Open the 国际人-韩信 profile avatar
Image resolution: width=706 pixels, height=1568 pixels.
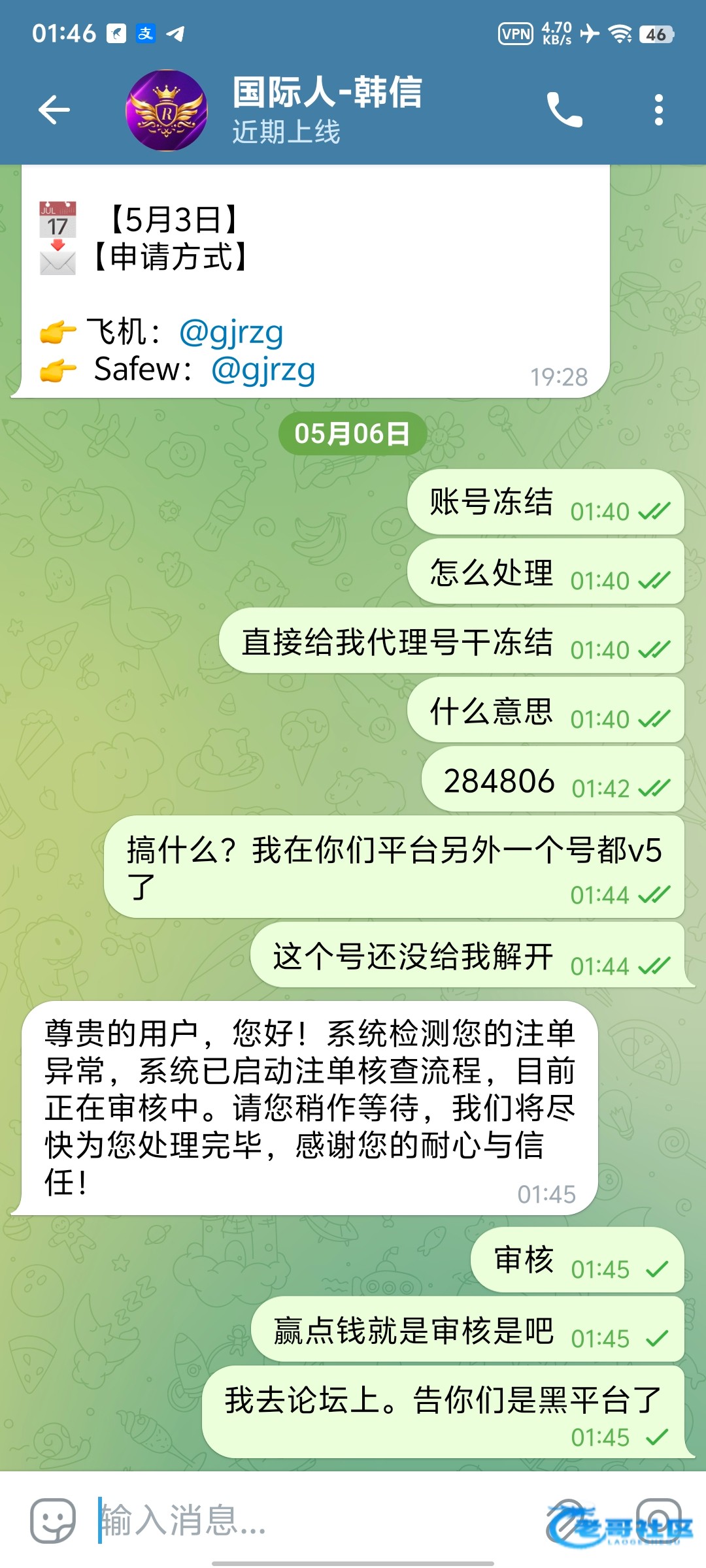pos(167,110)
